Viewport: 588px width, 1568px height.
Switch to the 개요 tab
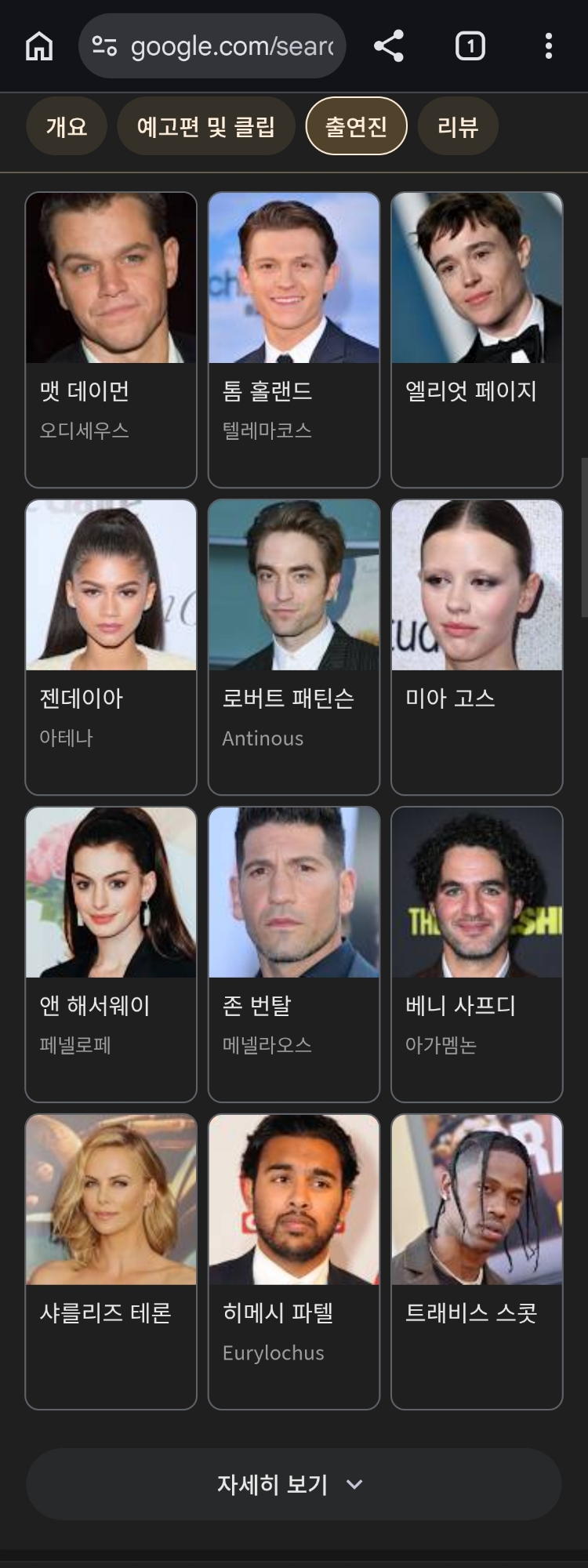[67, 126]
